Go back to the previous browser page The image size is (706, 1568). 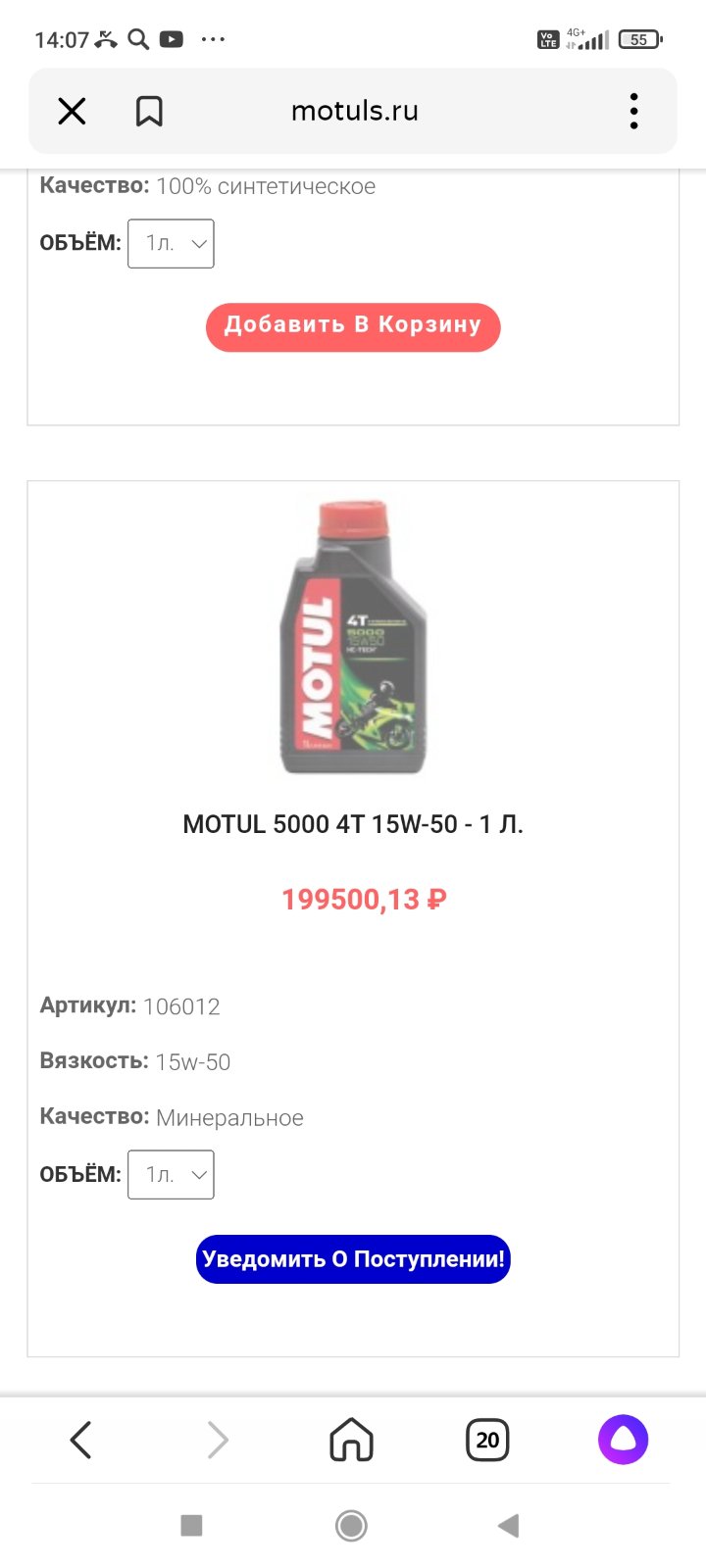81,1440
